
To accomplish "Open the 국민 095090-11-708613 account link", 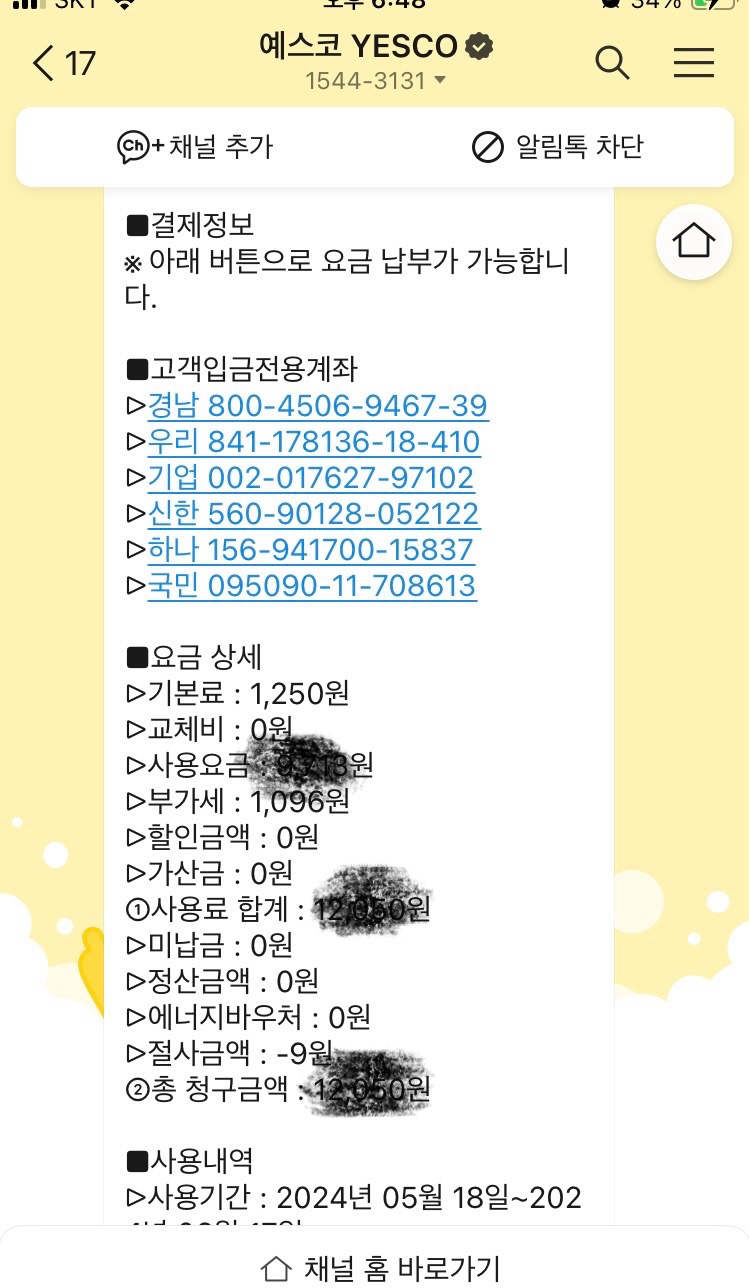I will tap(312, 586).
